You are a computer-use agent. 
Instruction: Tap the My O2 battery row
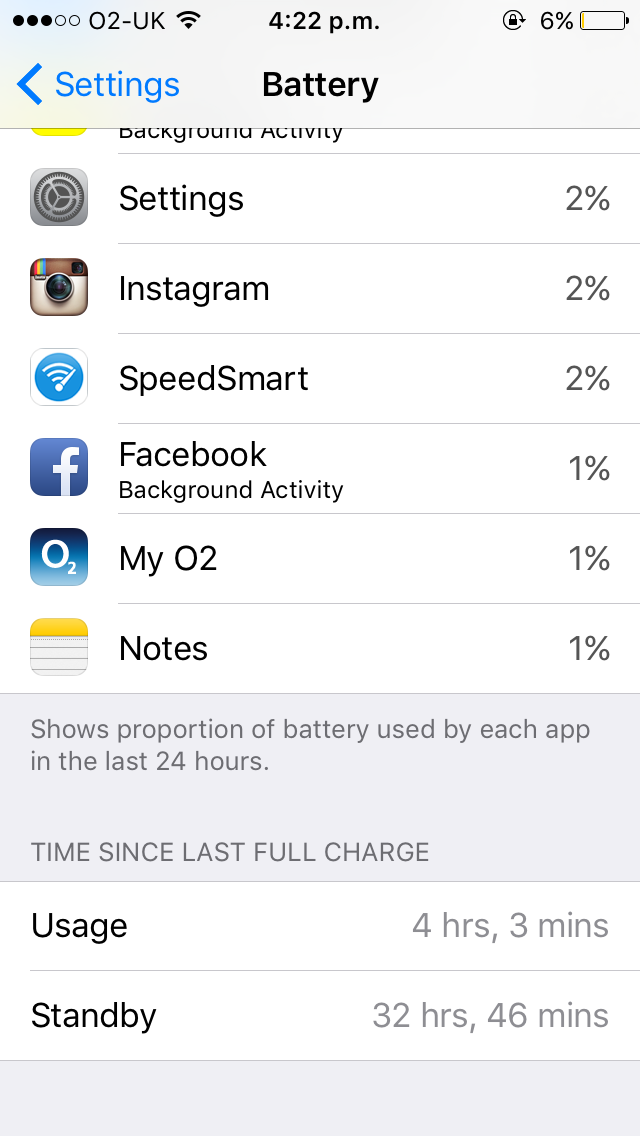(320, 559)
